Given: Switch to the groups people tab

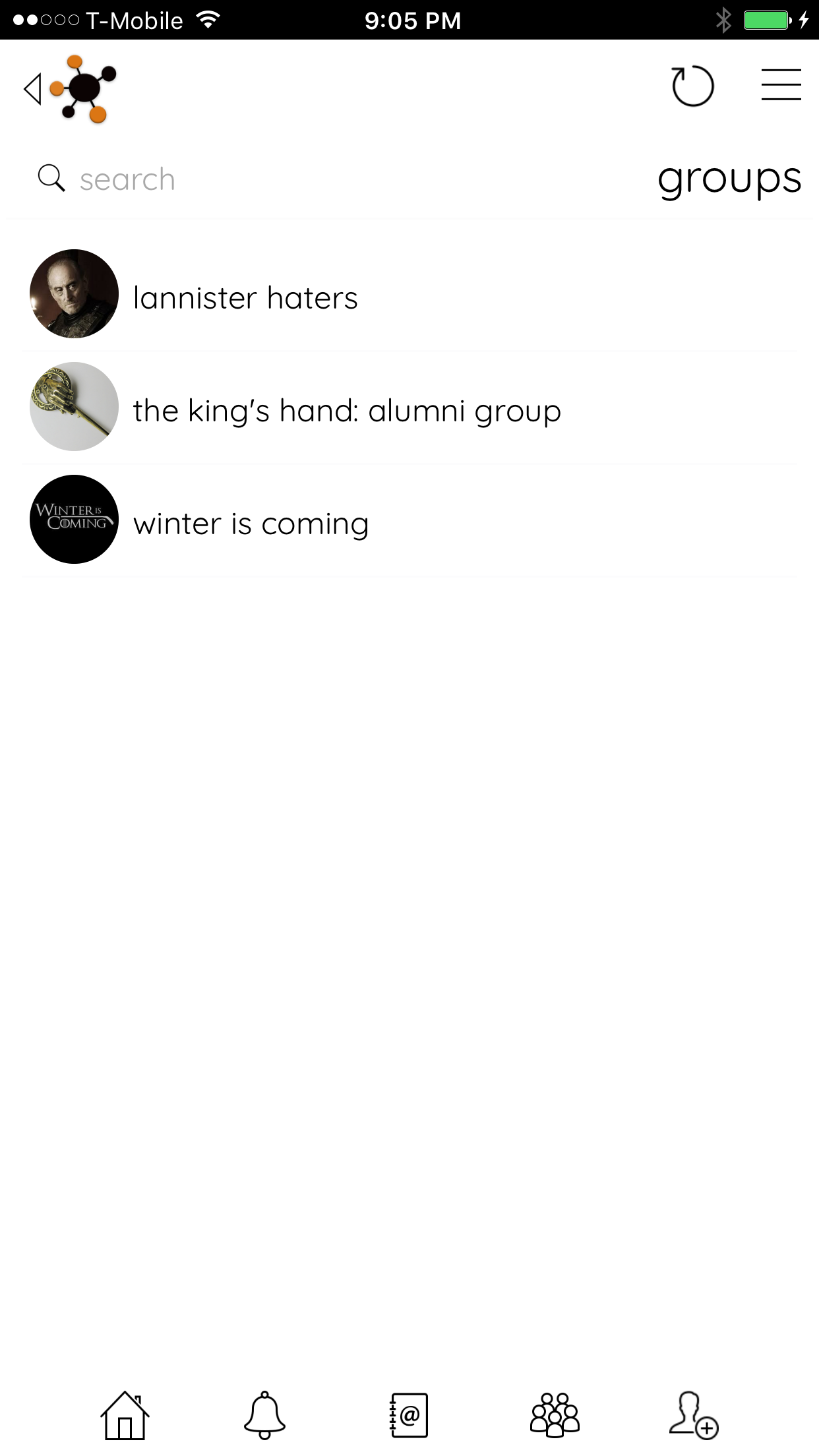Looking at the screenshot, I should (x=555, y=1415).
